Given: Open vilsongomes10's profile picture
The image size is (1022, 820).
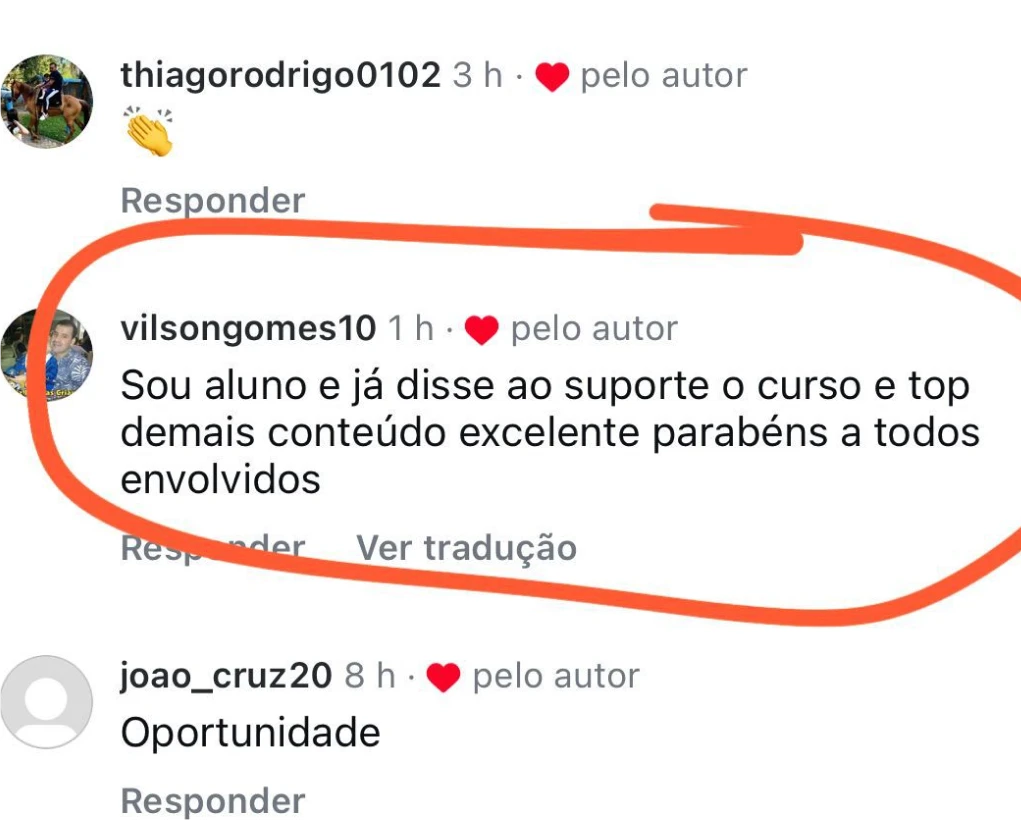Looking at the screenshot, I should point(47,354).
